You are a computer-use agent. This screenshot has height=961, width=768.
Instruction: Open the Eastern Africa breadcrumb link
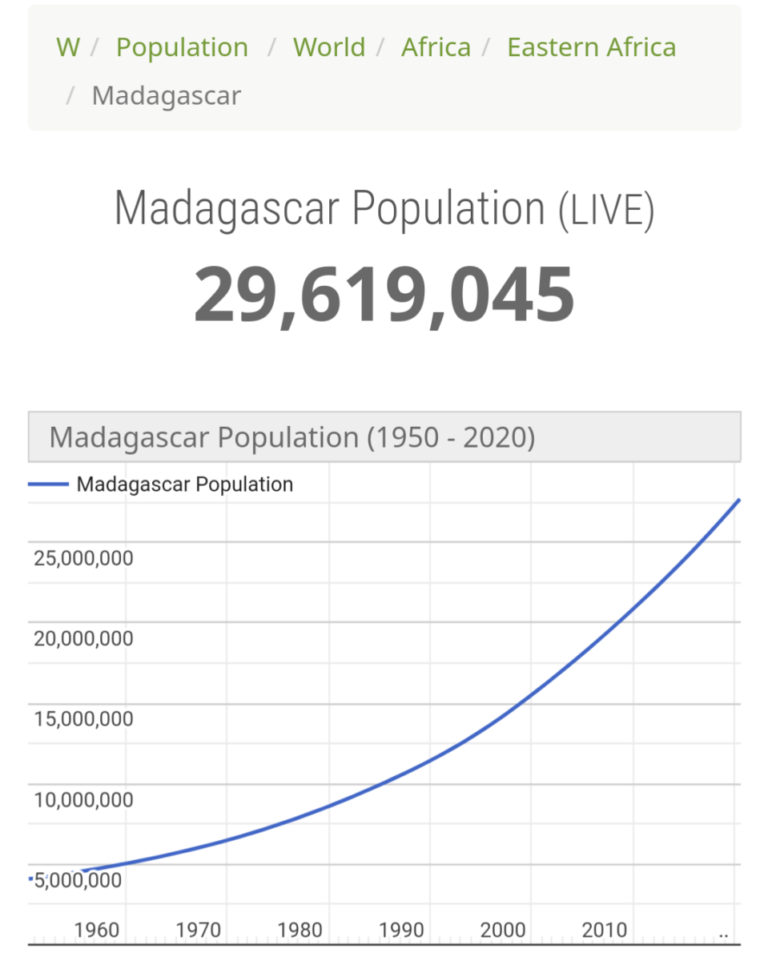click(x=591, y=47)
